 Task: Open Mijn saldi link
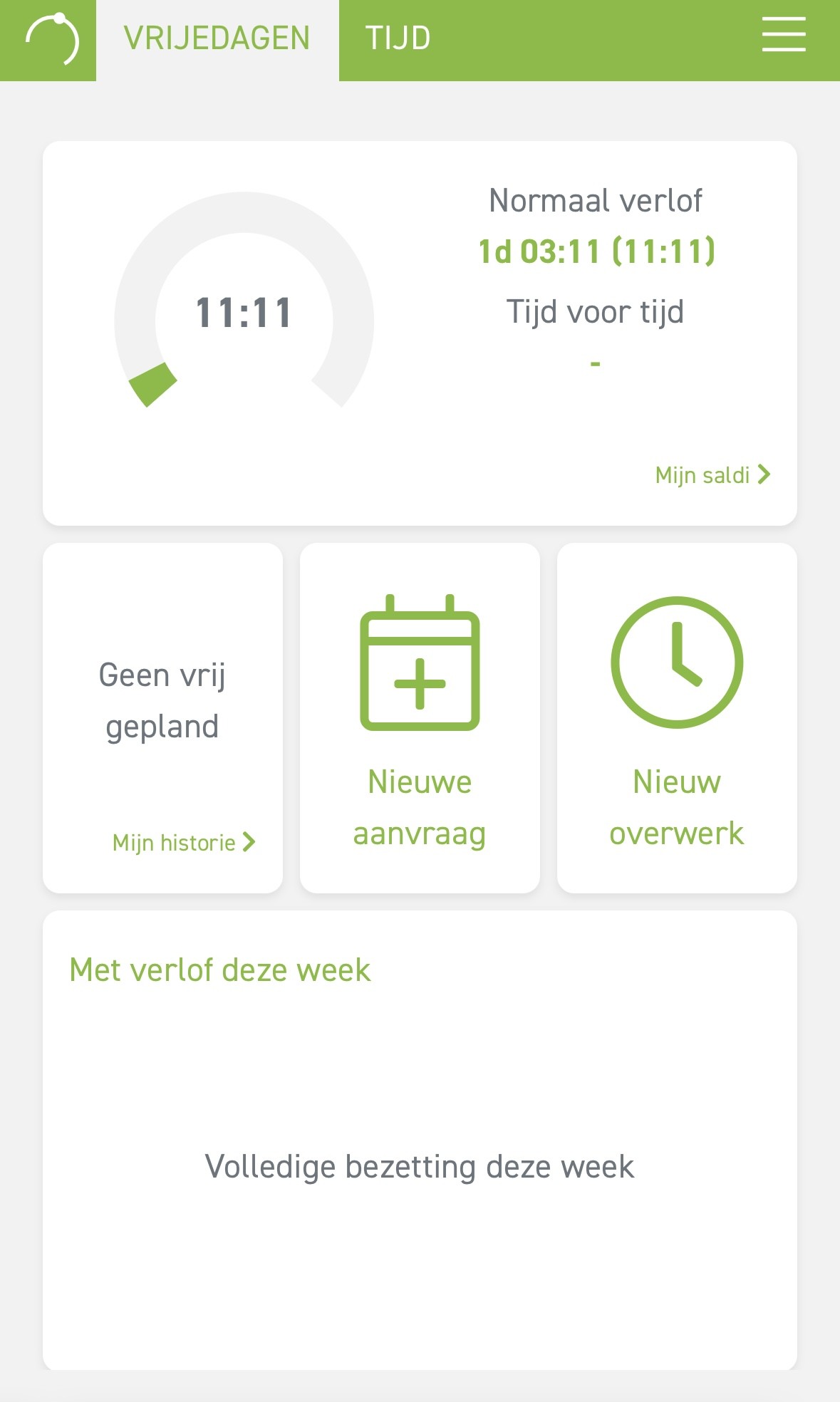pyautogui.click(x=712, y=475)
